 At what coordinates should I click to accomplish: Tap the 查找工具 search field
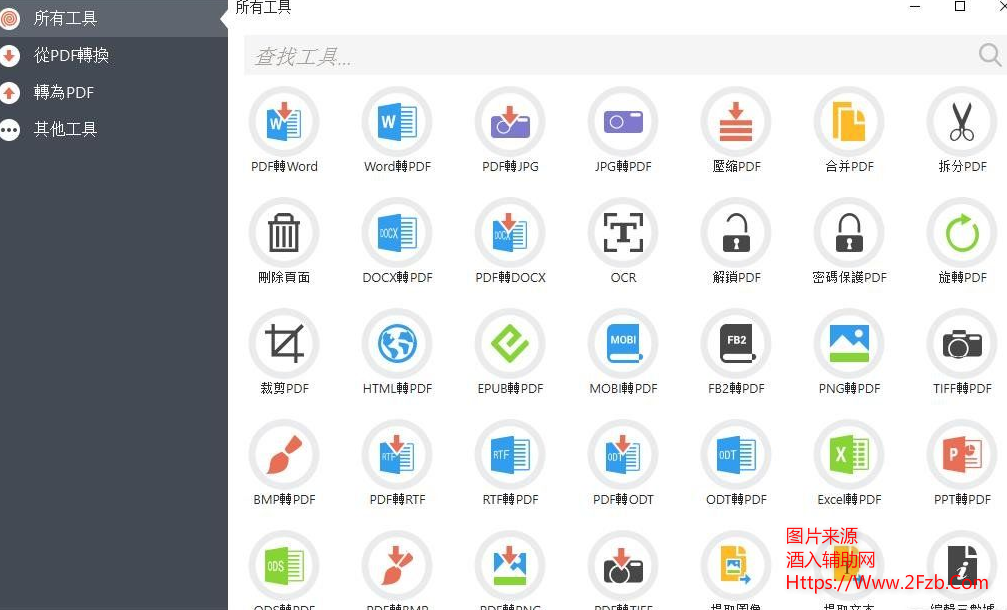(x=610, y=56)
